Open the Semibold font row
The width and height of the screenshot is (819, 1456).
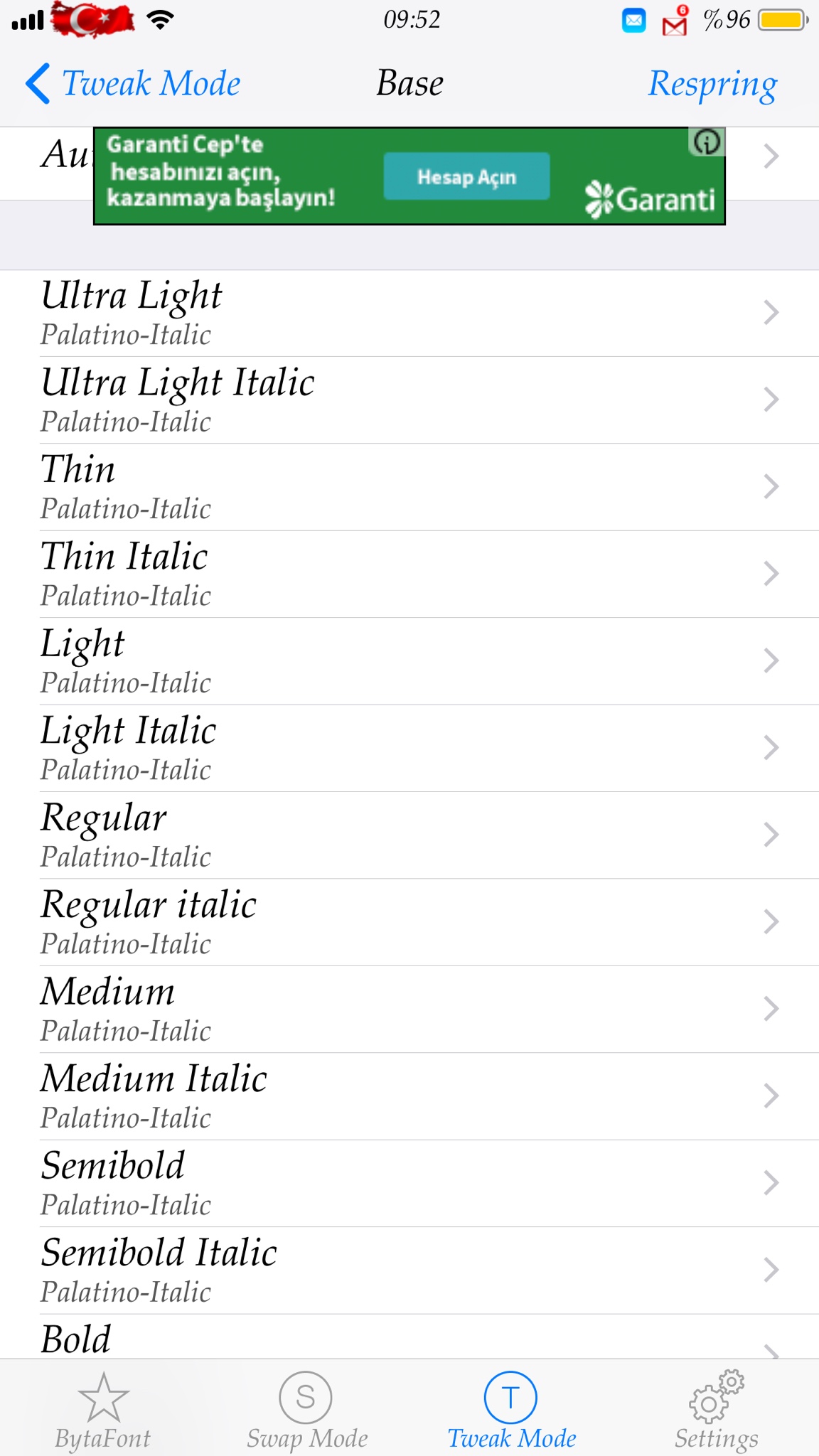409,1184
